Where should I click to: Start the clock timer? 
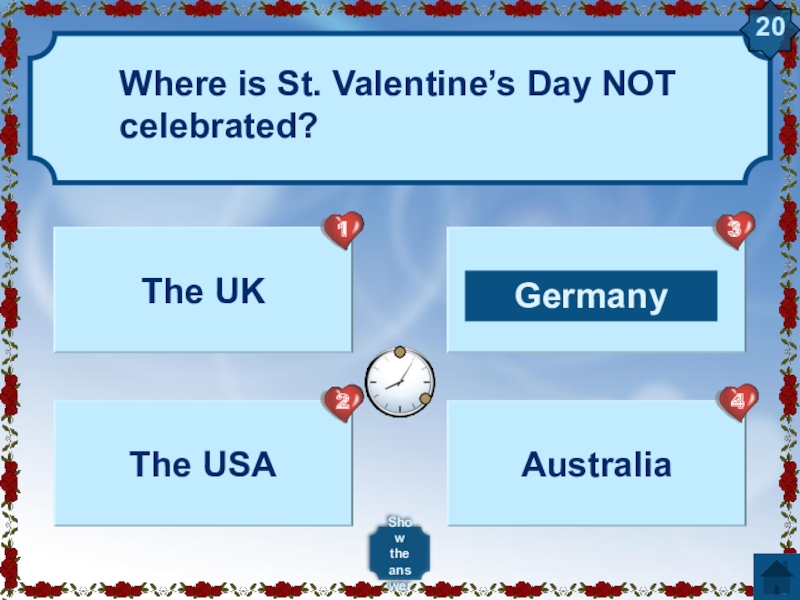(x=400, y=382)
